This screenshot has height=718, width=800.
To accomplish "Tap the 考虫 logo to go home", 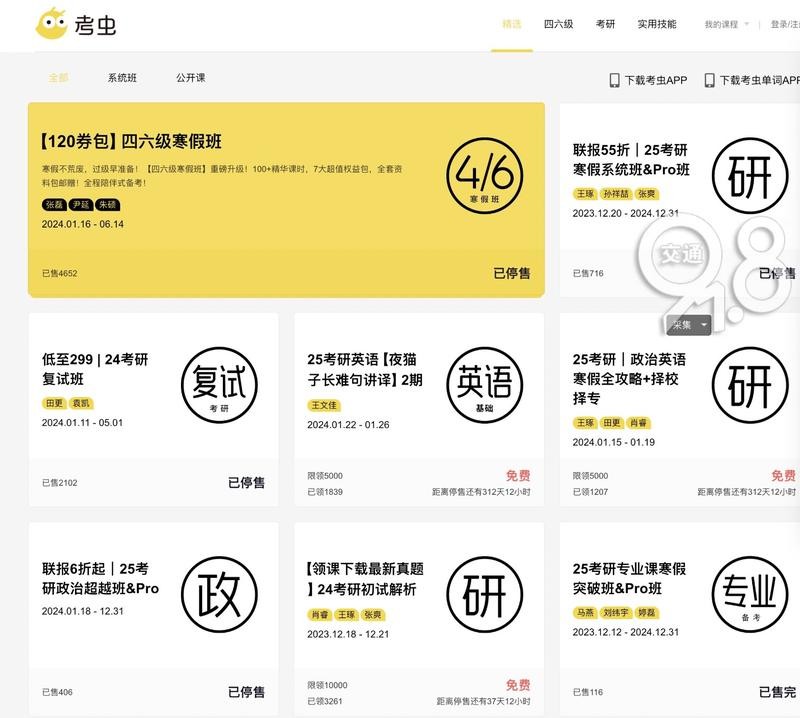I will pyautogui.click(x=76, y=24).
